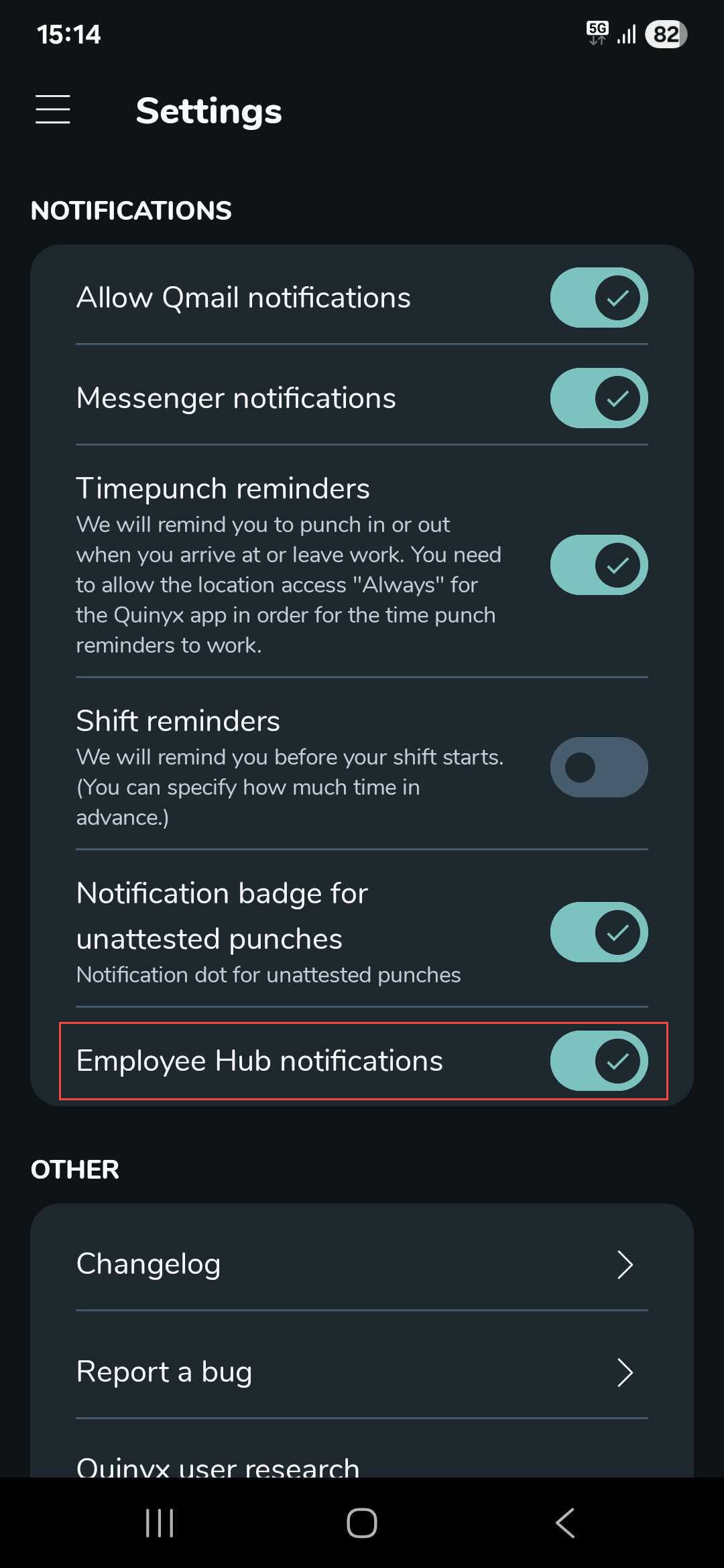The image size is (724, 1568).
Task: Enable Shift reminders
Action: point(599,767)
